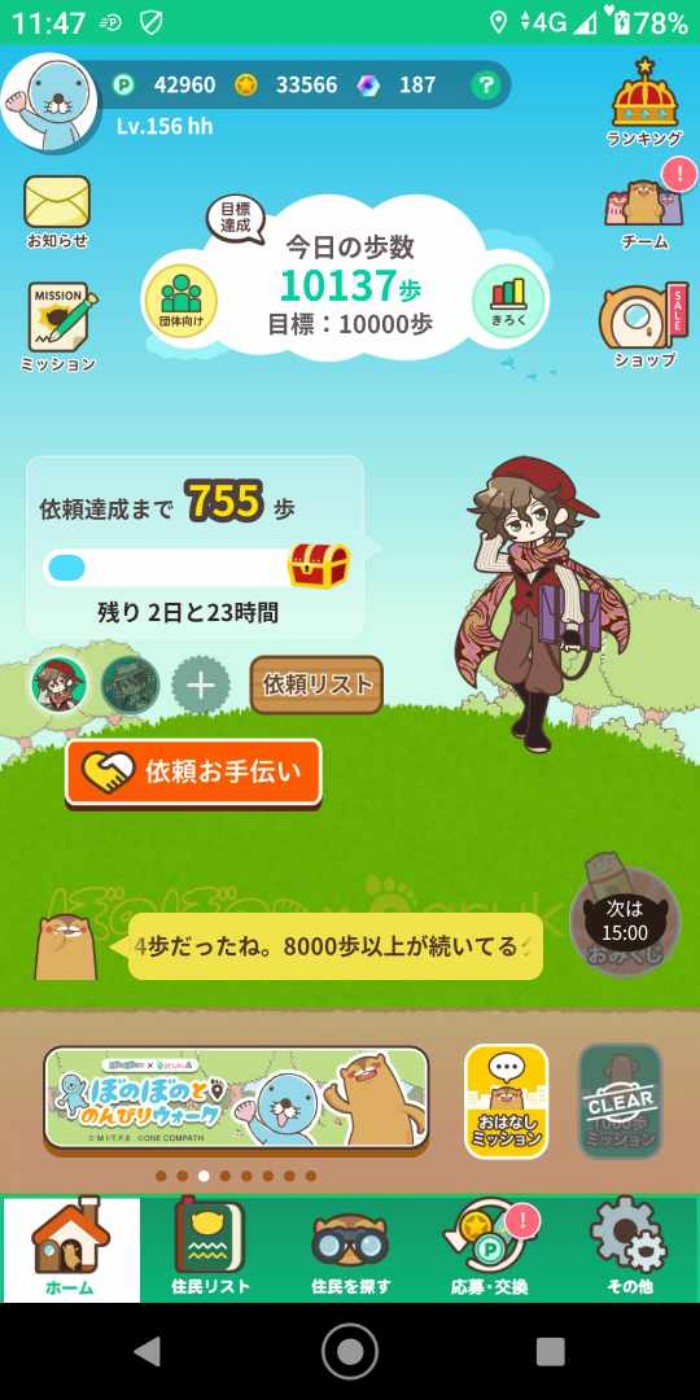Screen dimensions: 700x1400
Task: Go back with the system back button
Action: (147, 1351)
